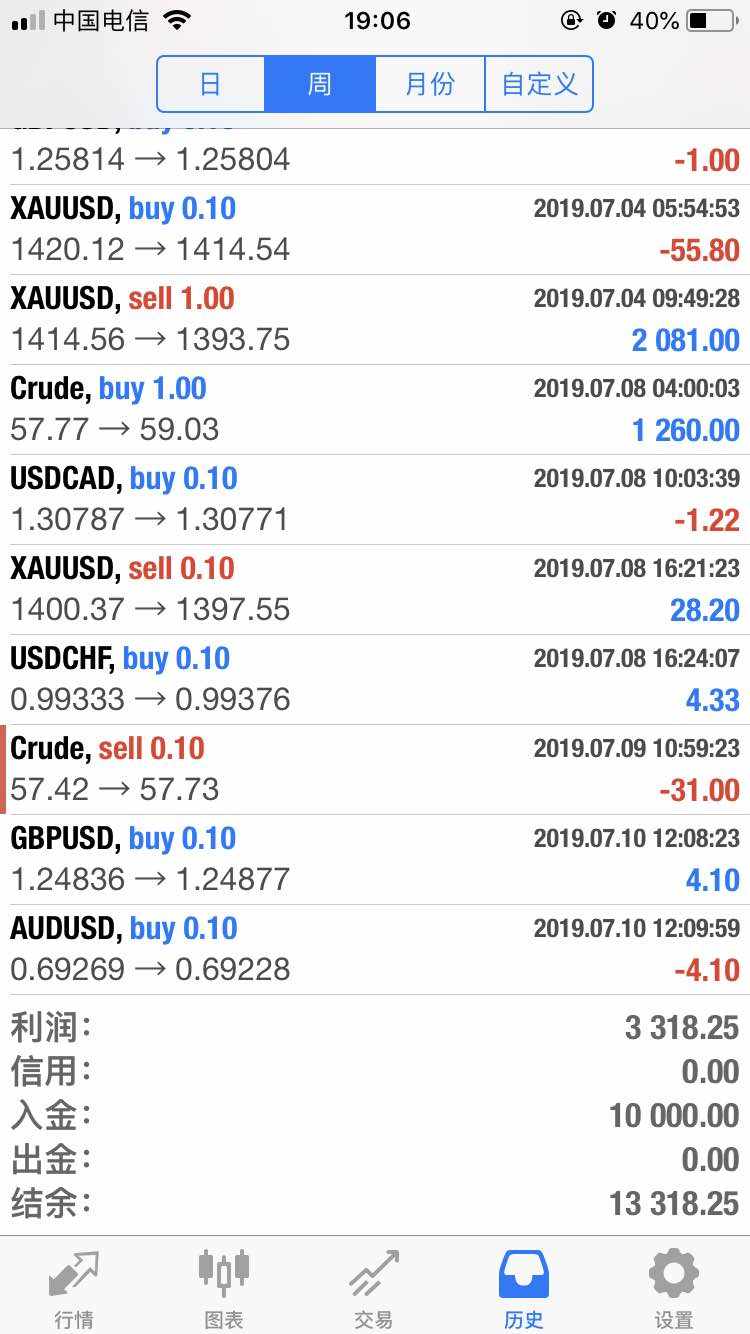This screenshot has width=750, height=1334.
Task: Open the 自定义 custom period filter
Action: pyautogui.click(x=539, y=84)
